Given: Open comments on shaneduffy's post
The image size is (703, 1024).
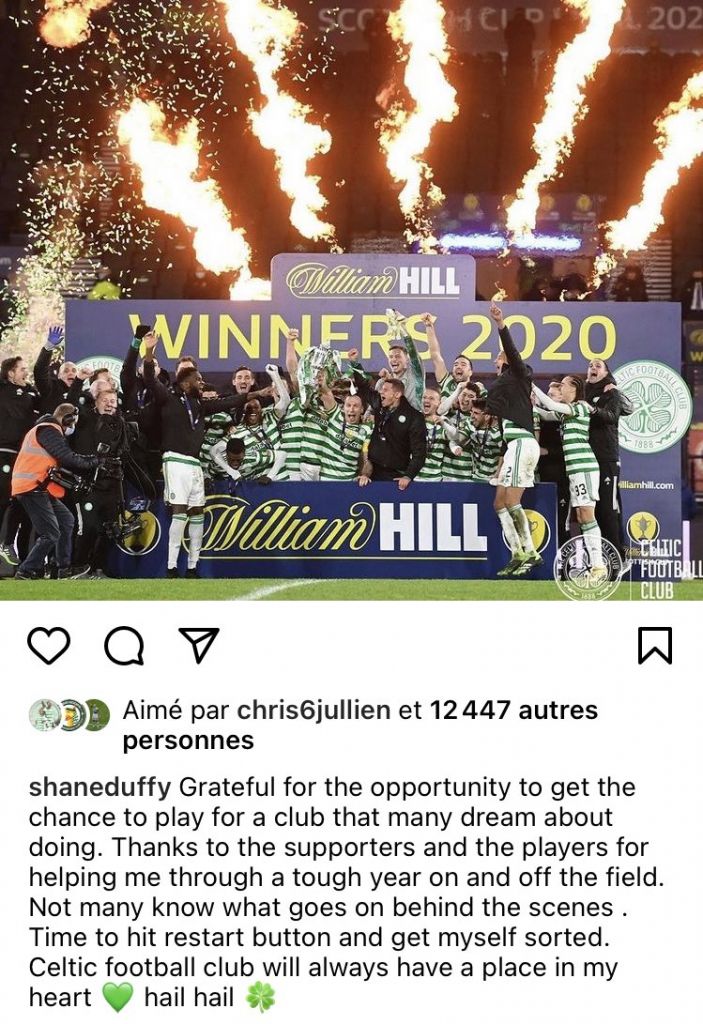Looking at the screenshot, I should pos(124,647).
